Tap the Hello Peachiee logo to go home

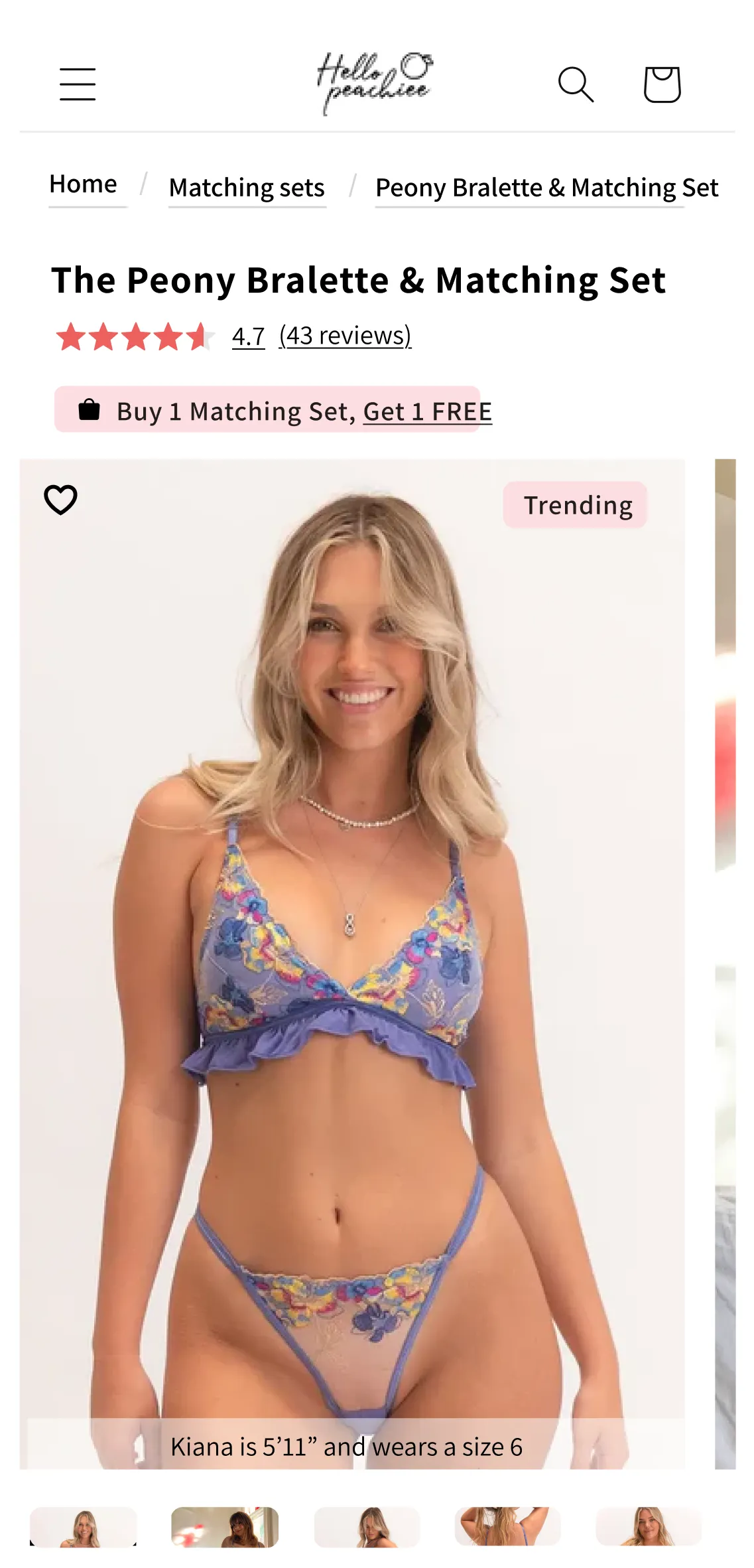point(375,84)
